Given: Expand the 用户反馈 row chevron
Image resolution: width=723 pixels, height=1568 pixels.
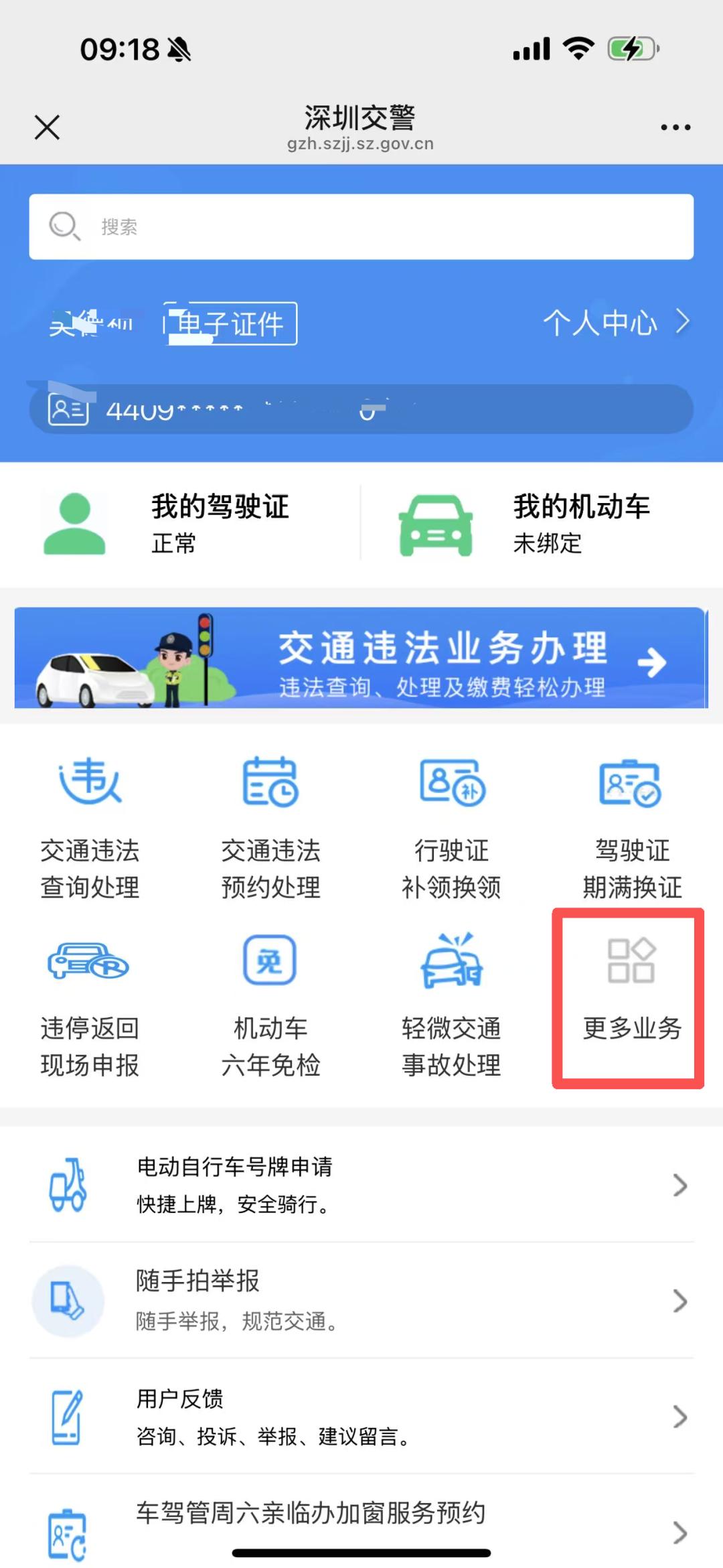Looking at the screenshot, I should [679, 1417].
